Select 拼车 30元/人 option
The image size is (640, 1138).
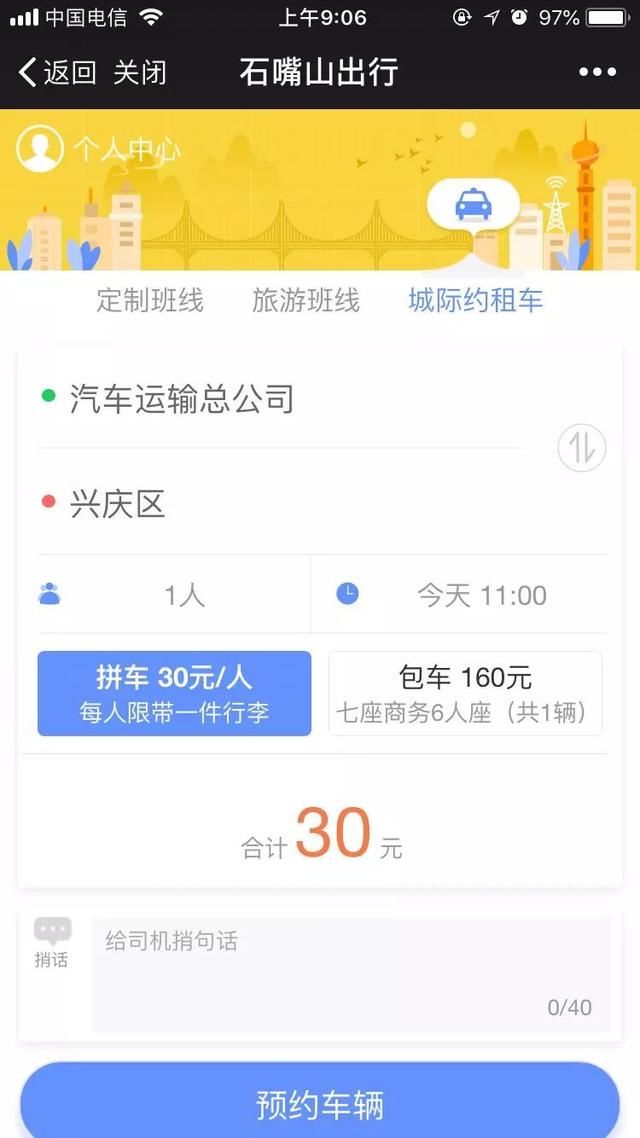174,693
